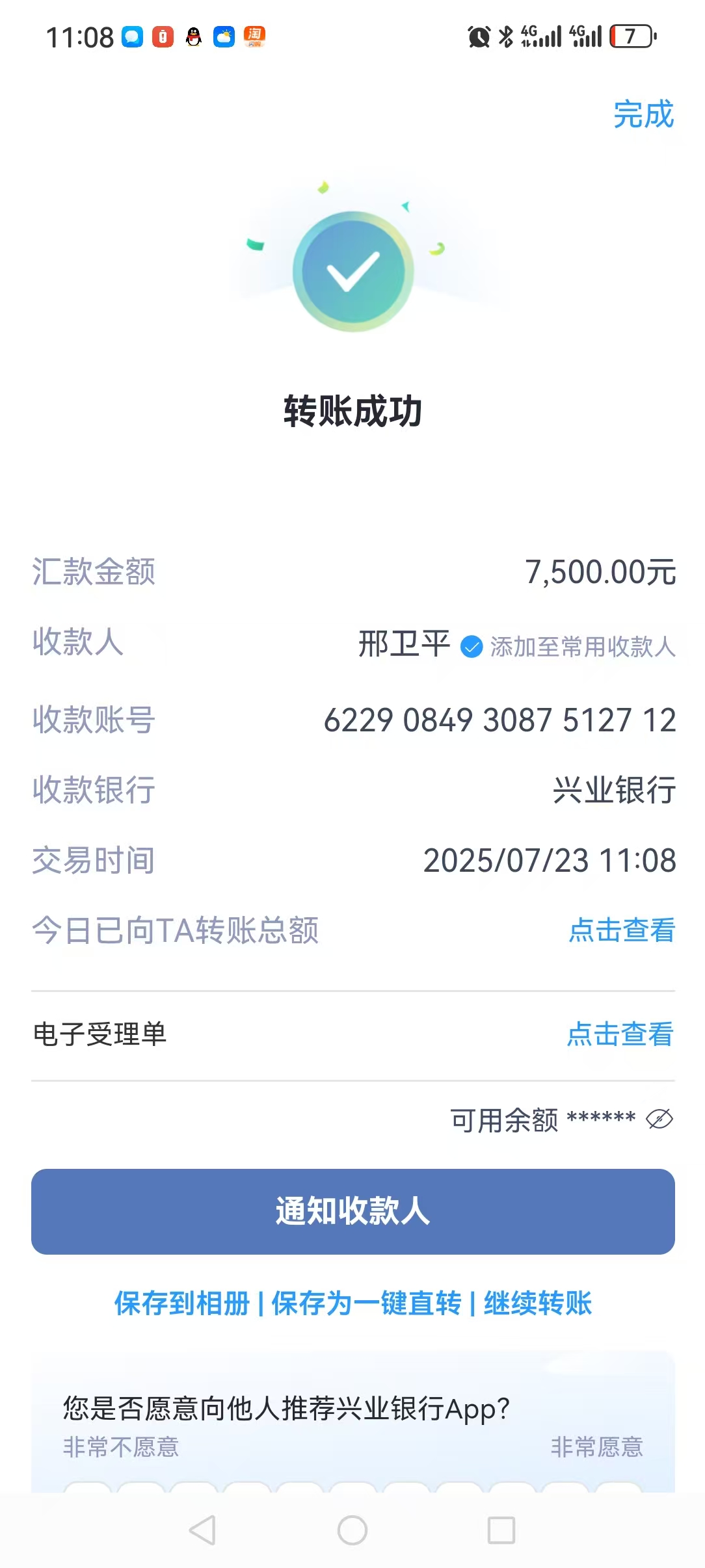Choose 保存为一键直转
The image size is (705, 1568).
click(x=366, y=1303)
